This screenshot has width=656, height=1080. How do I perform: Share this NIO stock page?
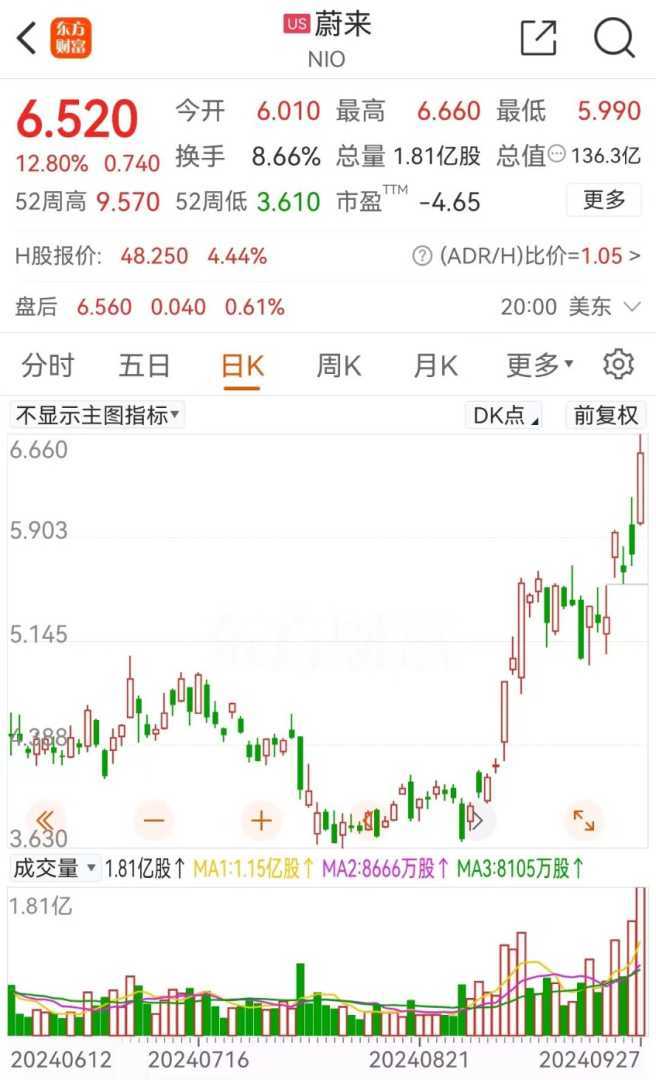coord(538,39)
